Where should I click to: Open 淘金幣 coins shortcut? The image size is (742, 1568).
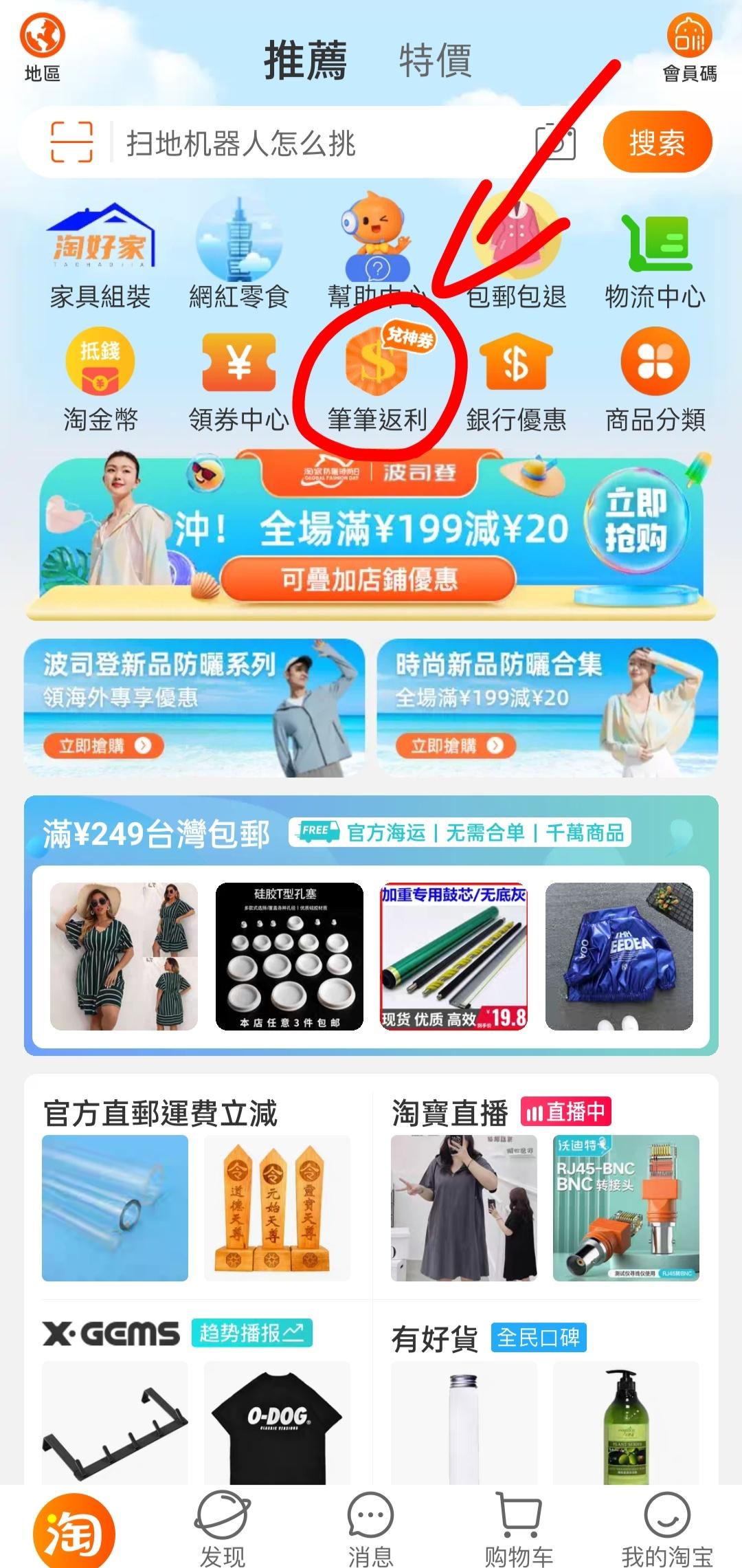coord(100,379)
